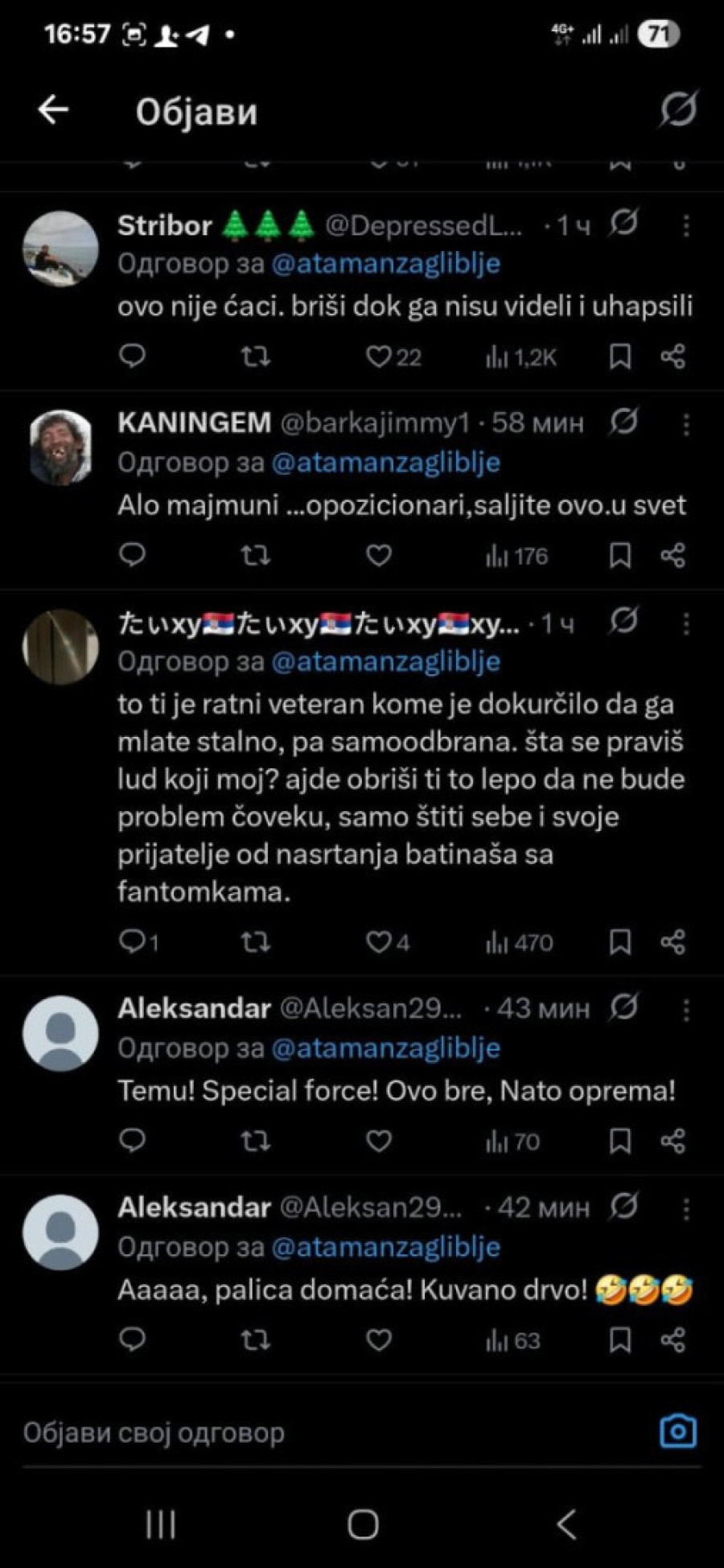Screen dimensions: 724x1568
Task: Like the reply about ratni veteran
Action: click(x=379, y=942)
